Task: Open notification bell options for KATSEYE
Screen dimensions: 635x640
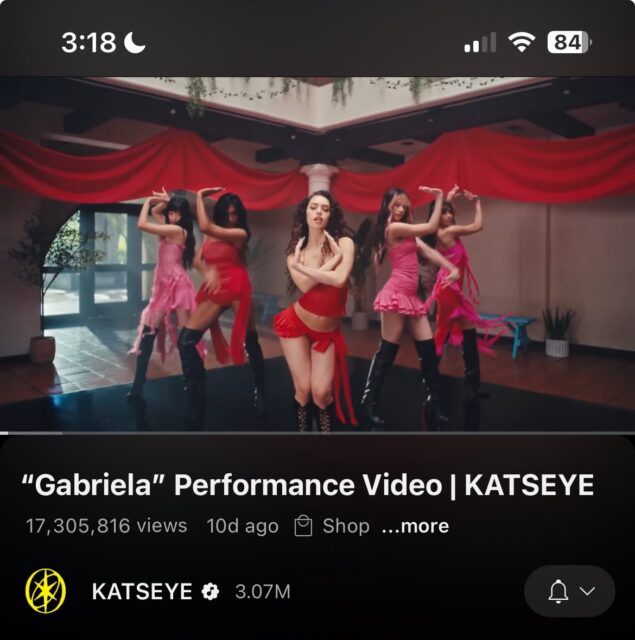Action: tap(569, 591)
